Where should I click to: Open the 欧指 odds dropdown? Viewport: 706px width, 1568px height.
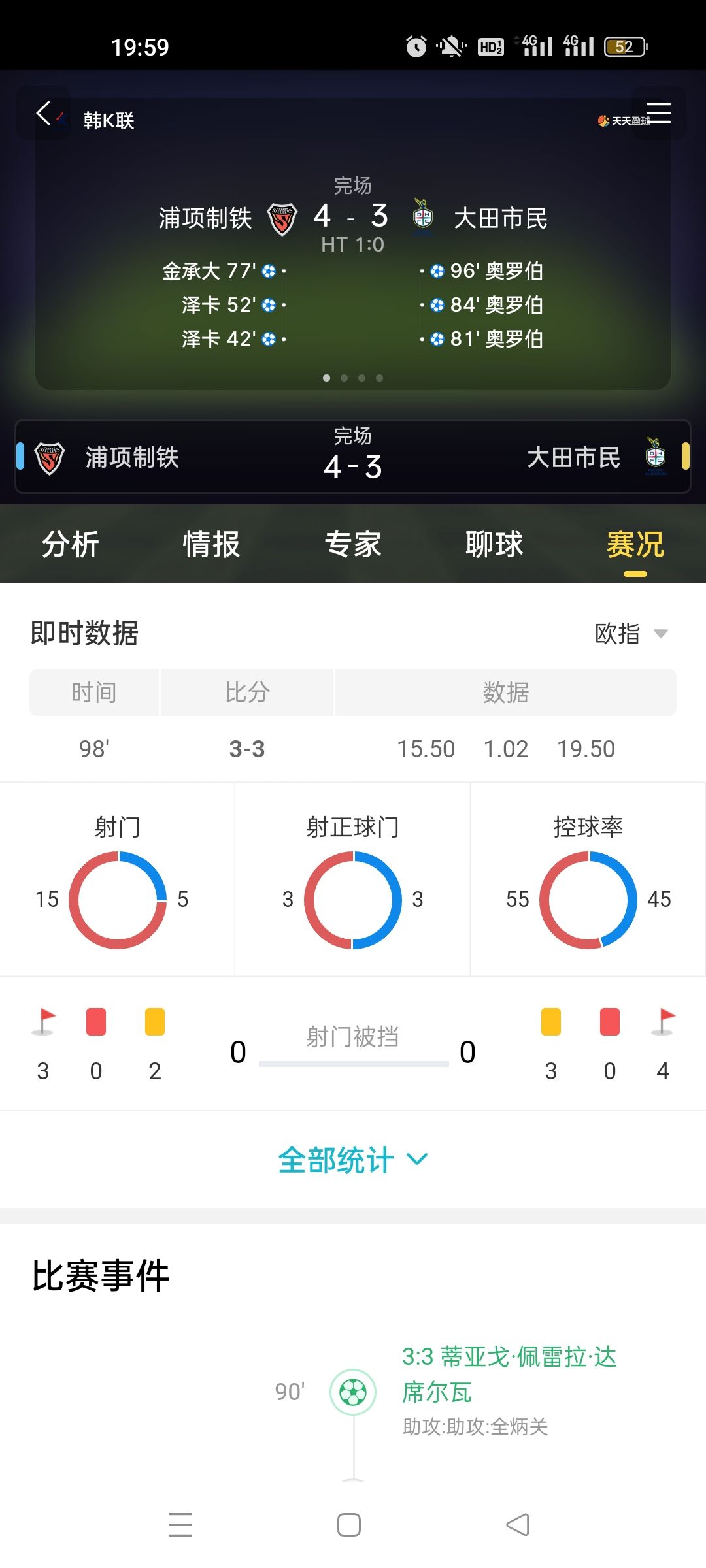pyautogui.click(x=631, y=633)
